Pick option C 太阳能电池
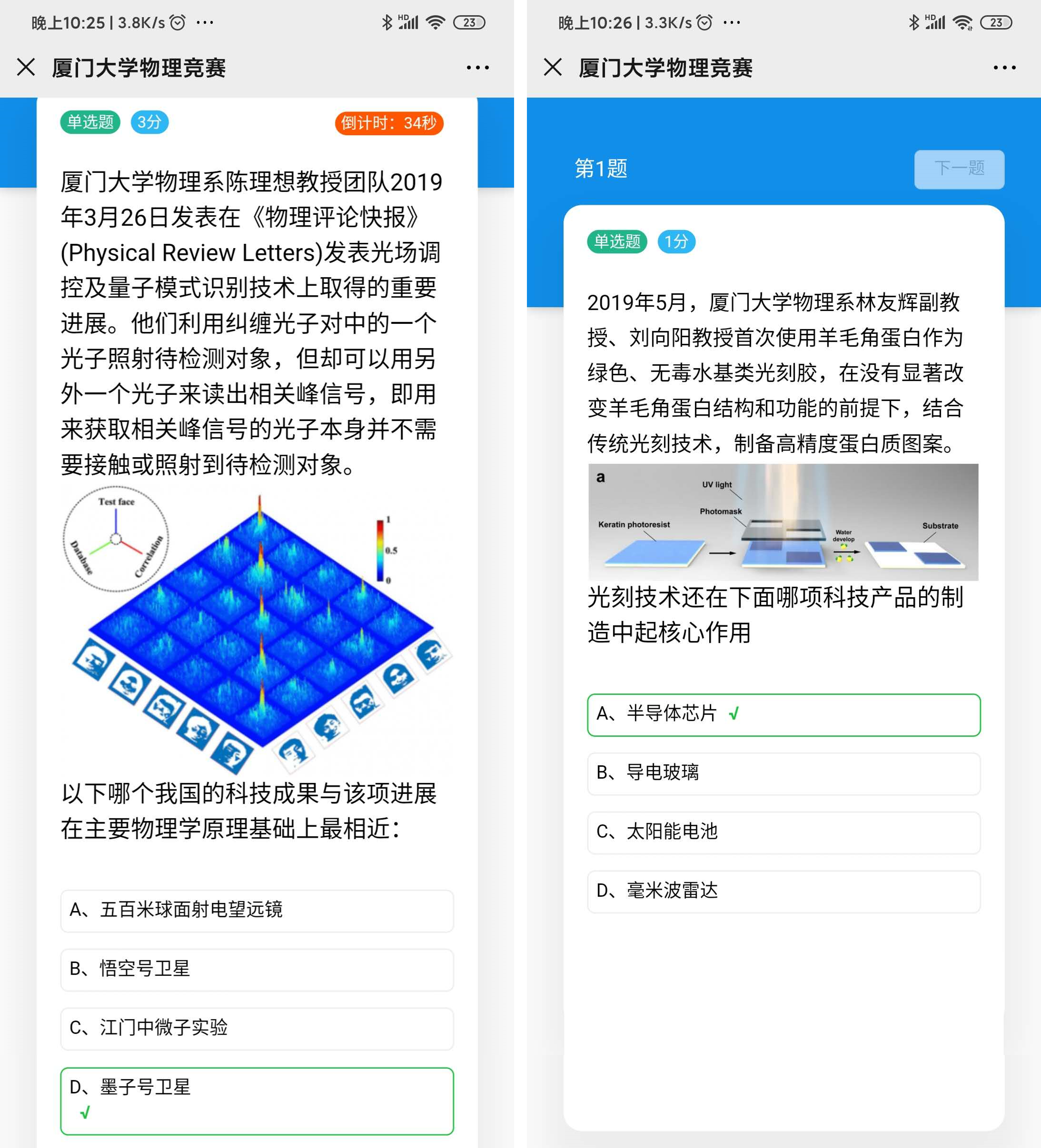 [x=783, y=832]
